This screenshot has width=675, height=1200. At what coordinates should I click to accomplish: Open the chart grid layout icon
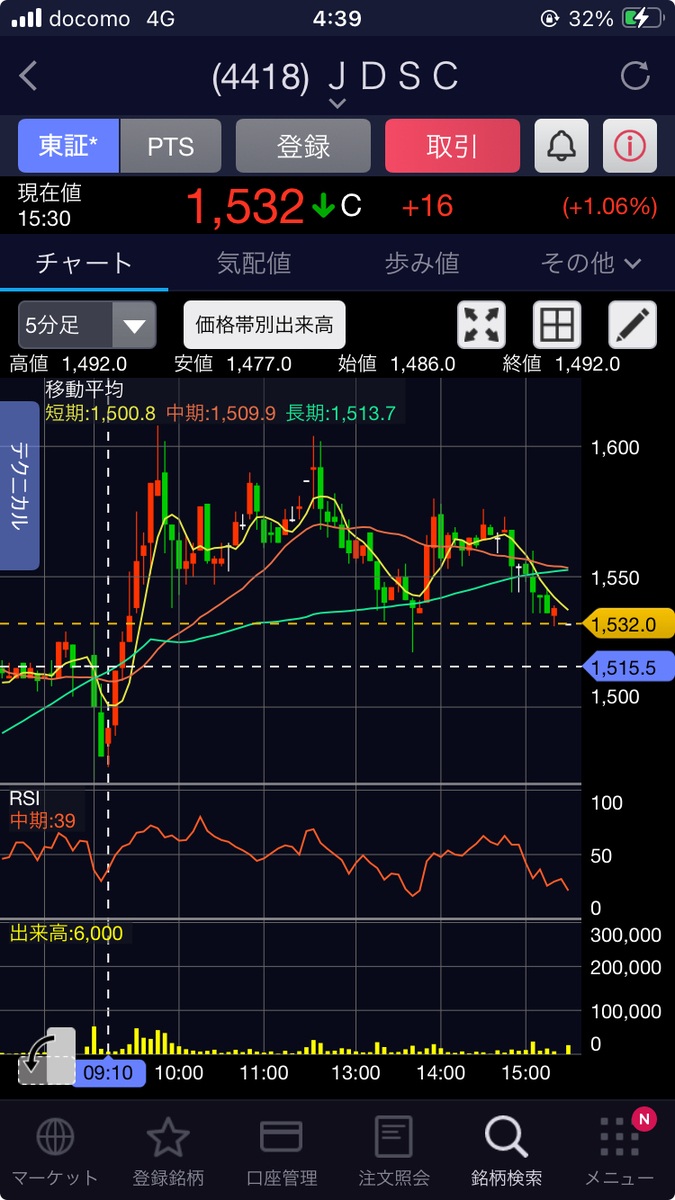[557, 325]
